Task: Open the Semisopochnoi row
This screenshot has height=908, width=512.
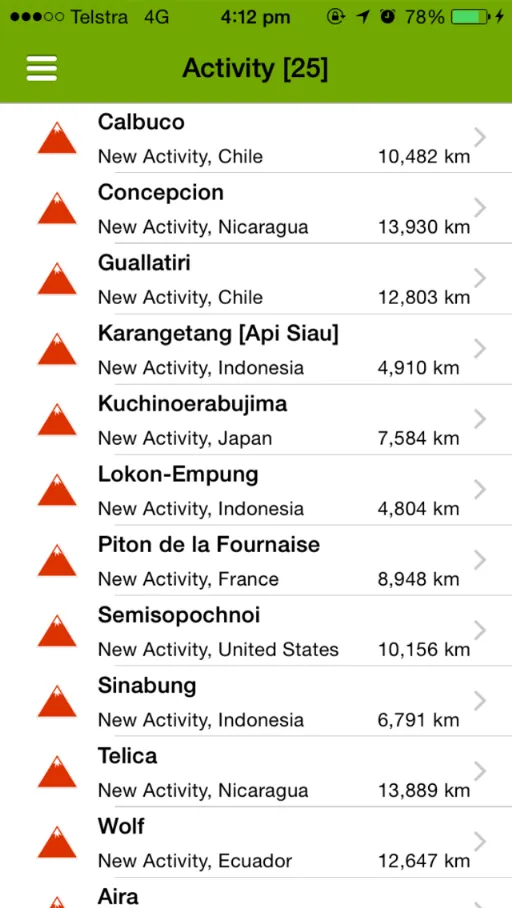Action: [256, 631]
